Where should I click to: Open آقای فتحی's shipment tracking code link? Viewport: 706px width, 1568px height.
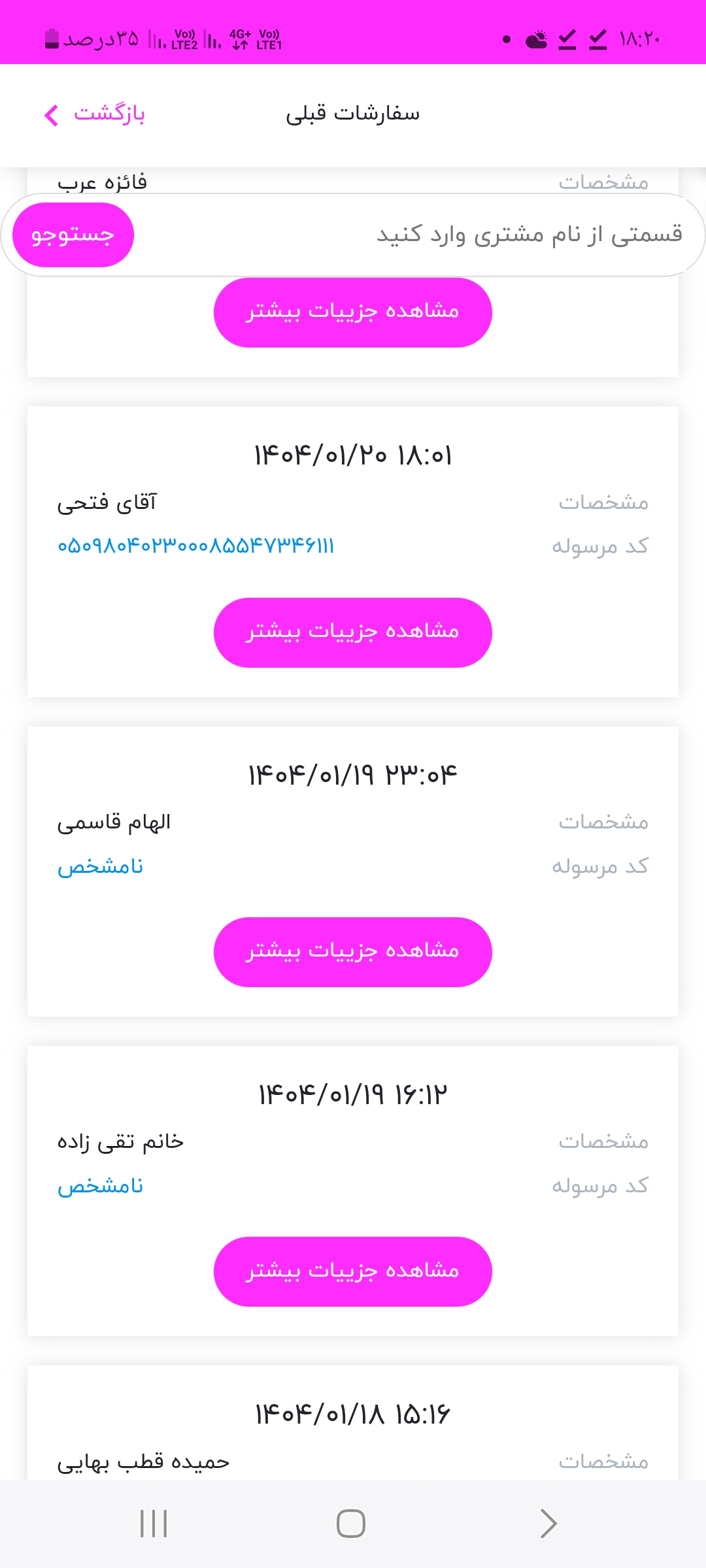195,546
